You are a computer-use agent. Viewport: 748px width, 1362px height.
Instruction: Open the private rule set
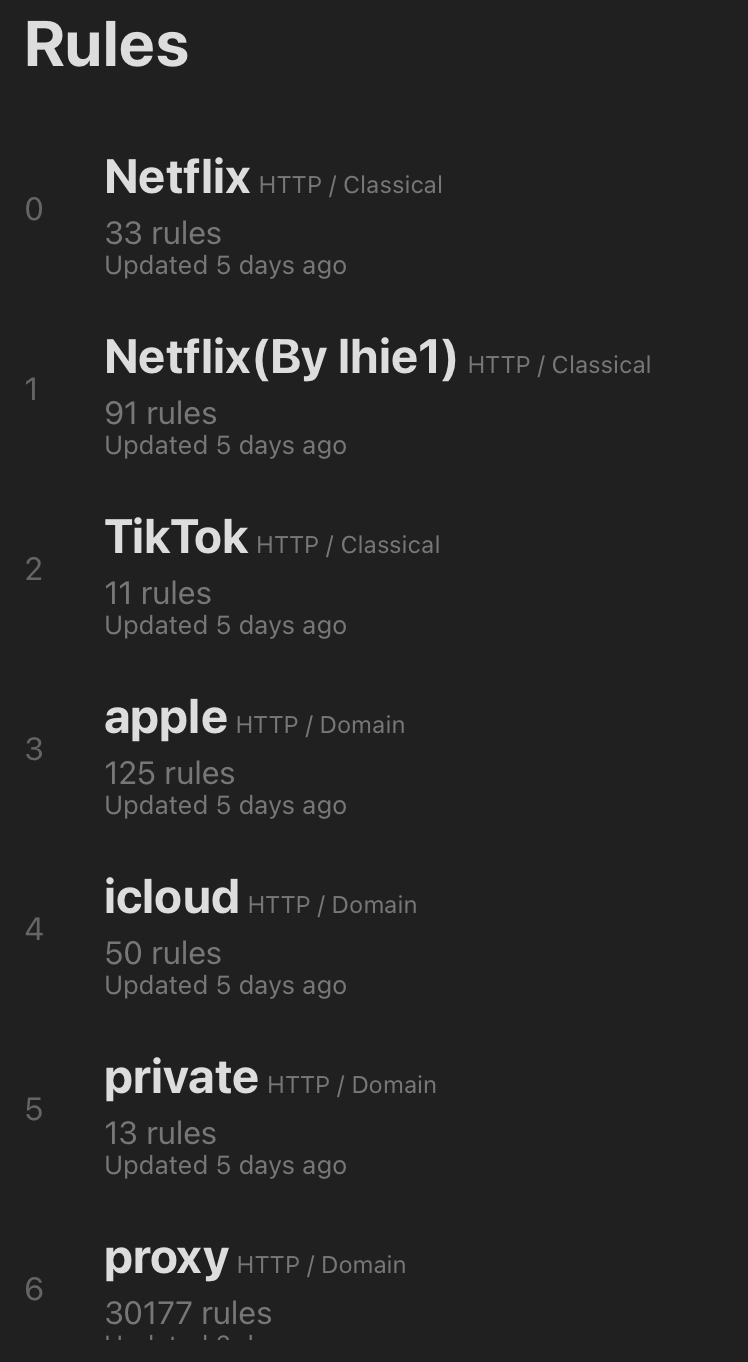374,1110
